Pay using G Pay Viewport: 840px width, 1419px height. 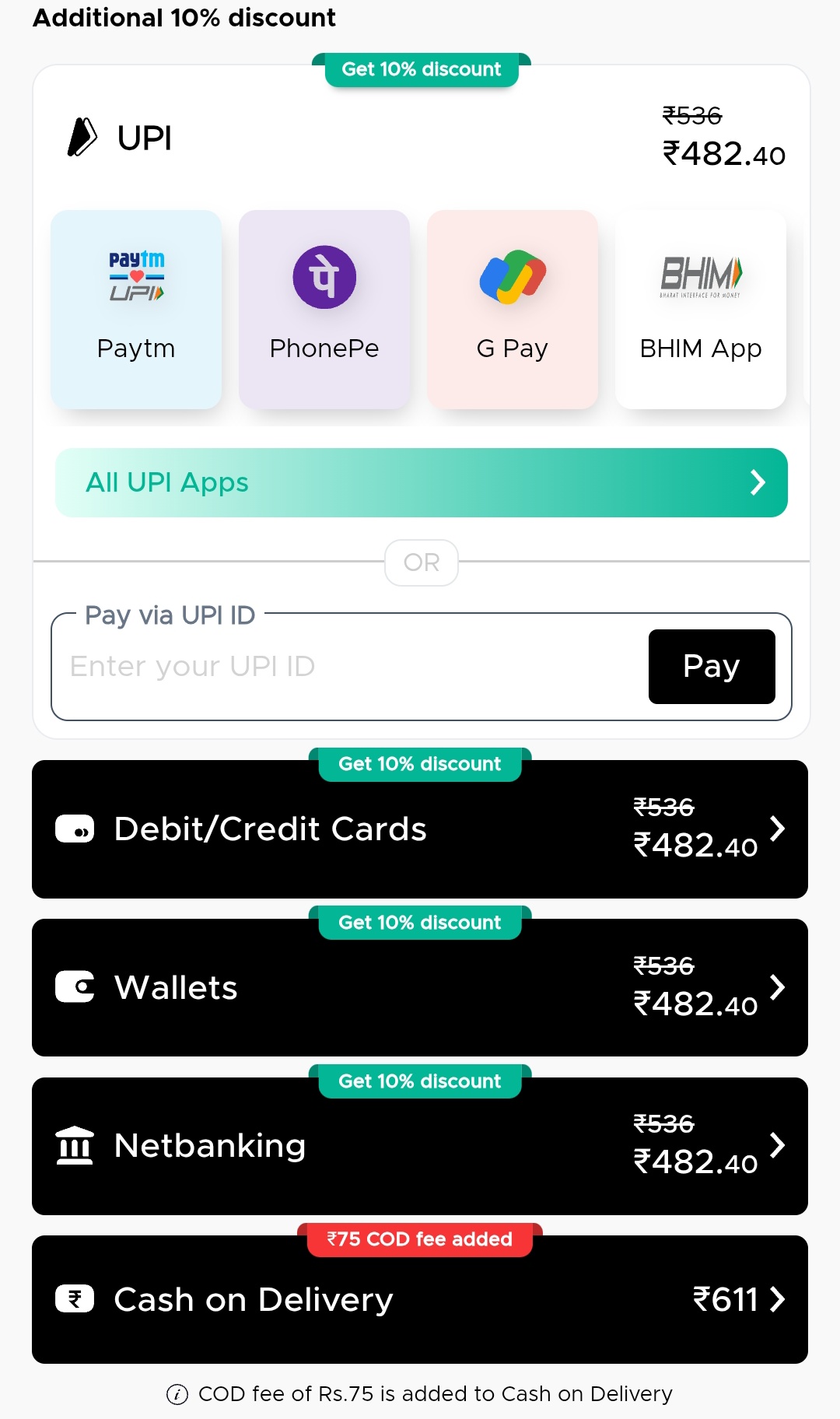pyautogui.click(x=513, y=309)
